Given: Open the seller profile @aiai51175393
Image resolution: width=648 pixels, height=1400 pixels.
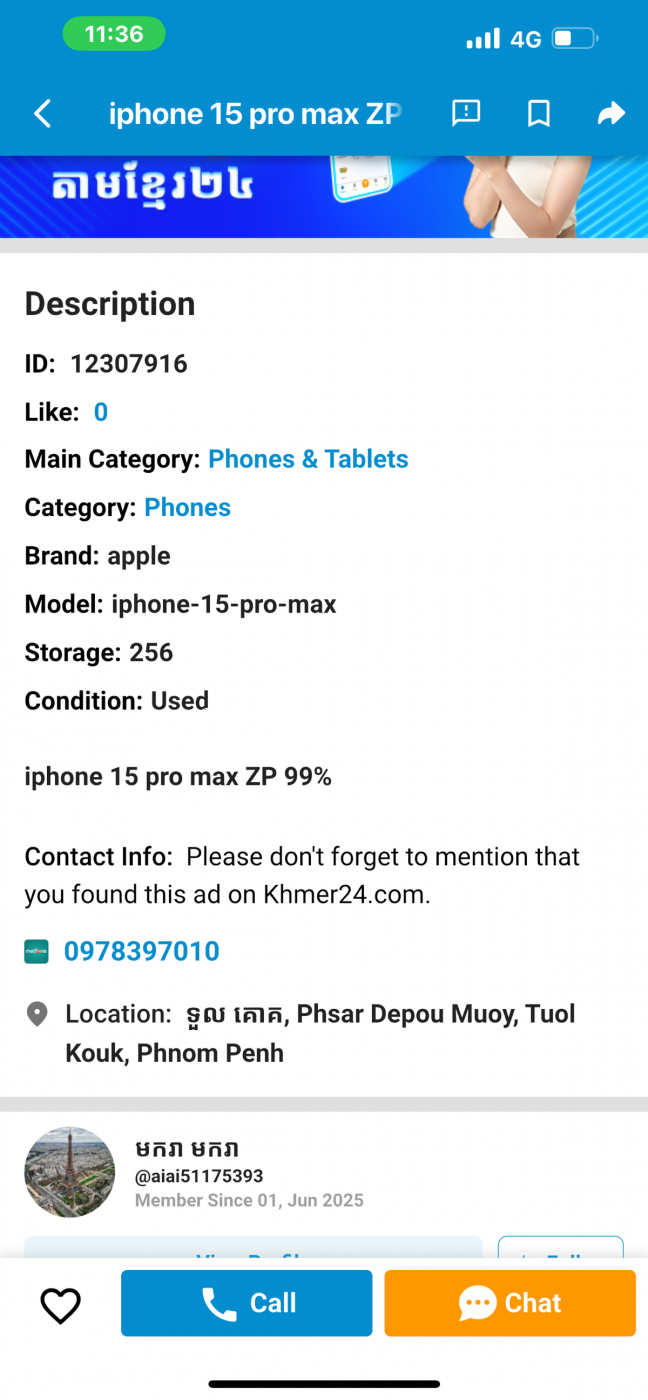Looking at the screenshot, I should [199, 1176].
